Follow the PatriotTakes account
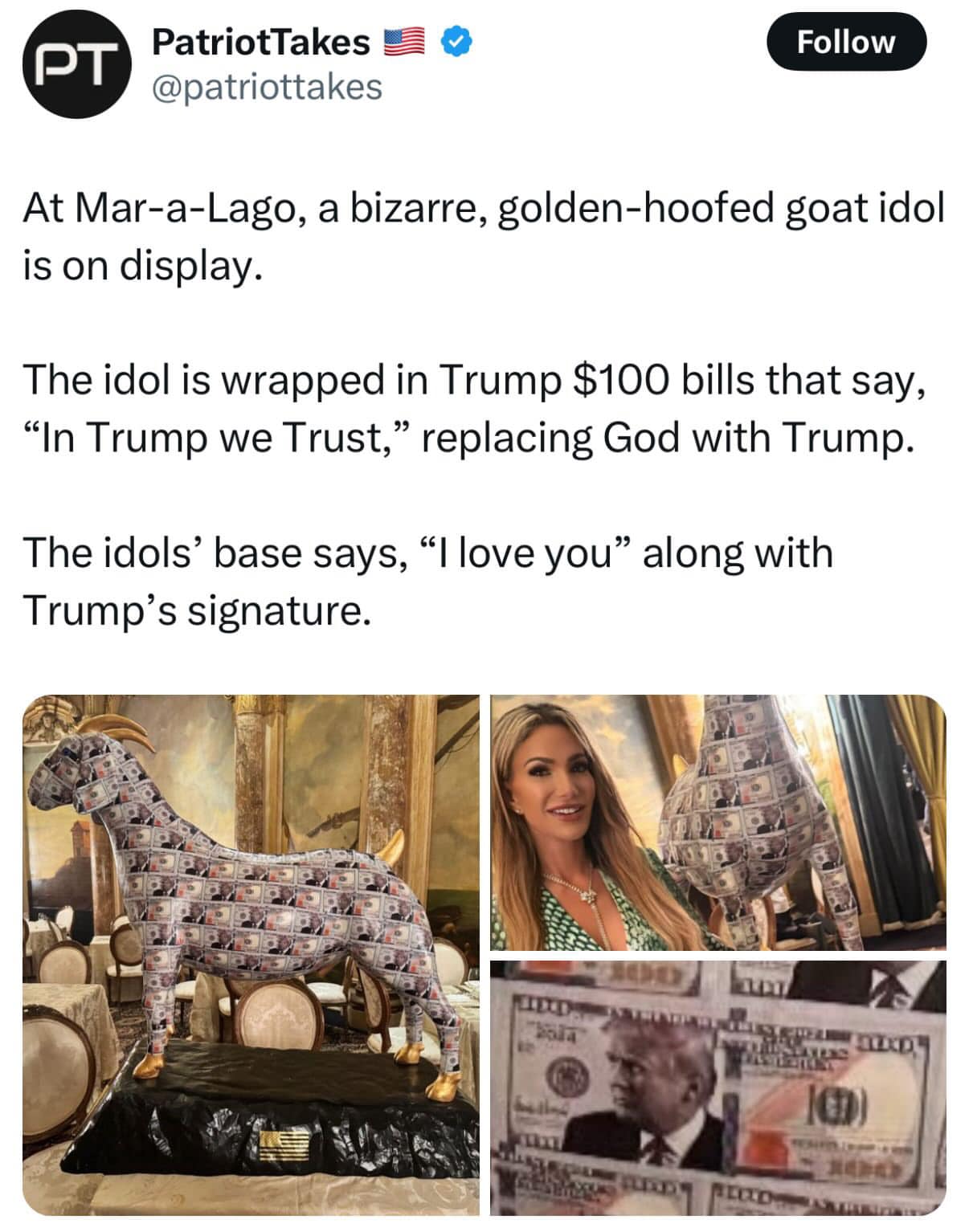Image resolution: width=969 pixels, height=1232 pixels. point(845,42)
